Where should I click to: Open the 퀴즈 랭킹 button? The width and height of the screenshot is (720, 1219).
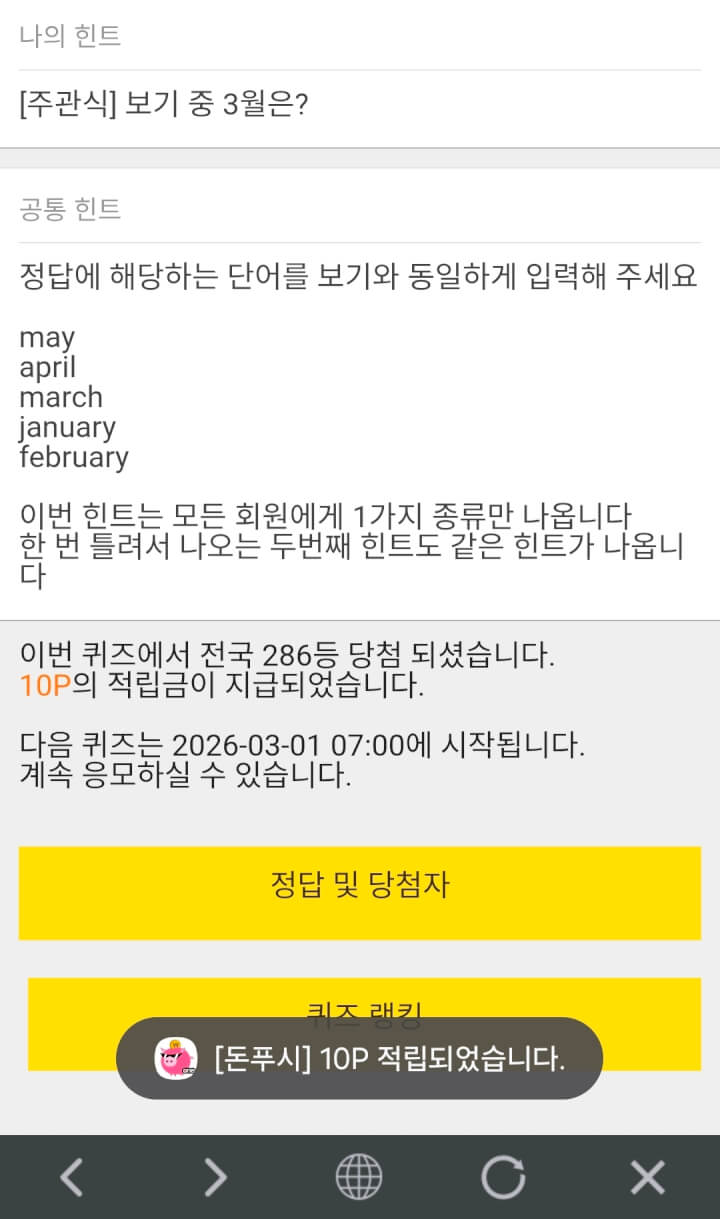coord(360,996)
